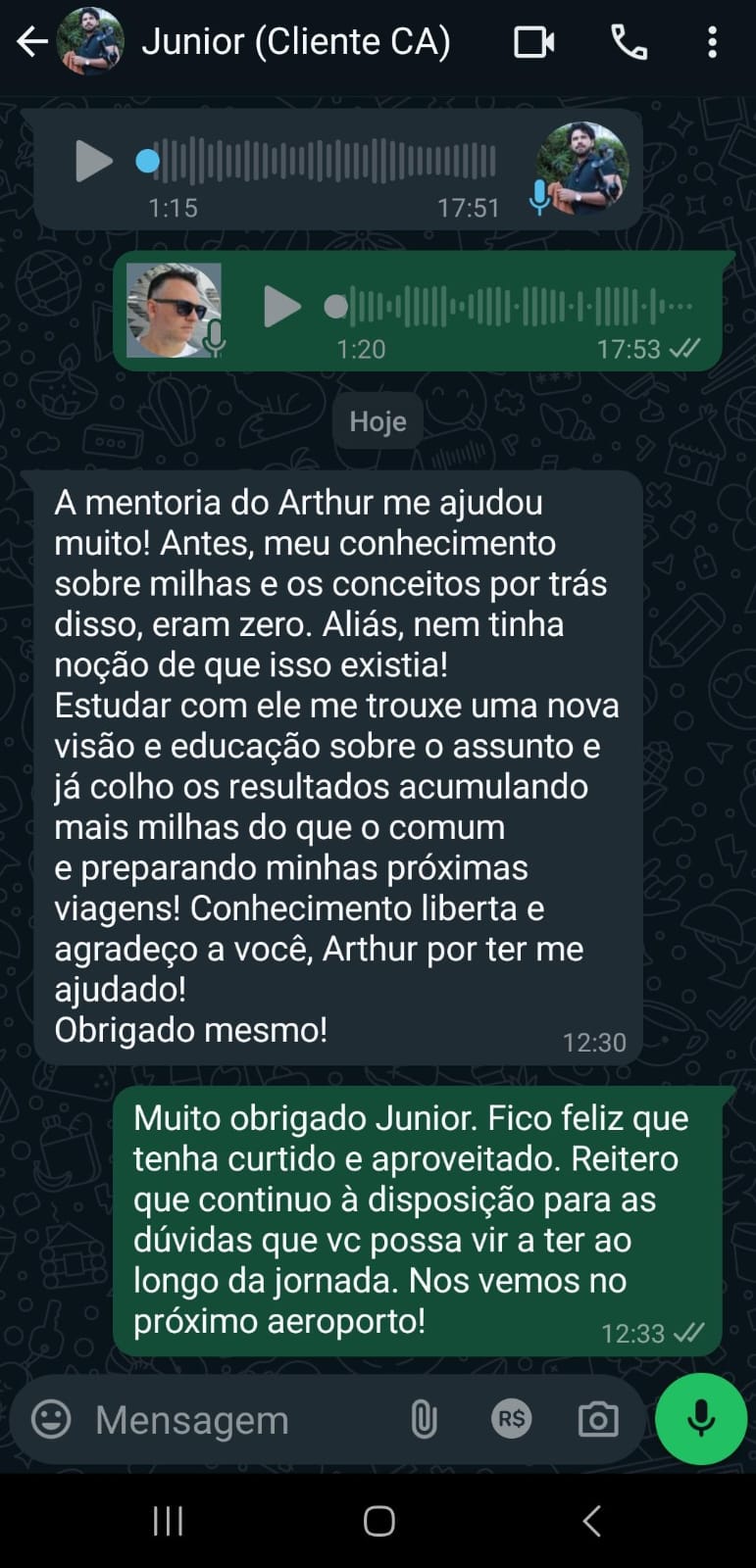Open recent apps in the navigation bar
Screen dimensions: 756x1568
(168, 1521)
